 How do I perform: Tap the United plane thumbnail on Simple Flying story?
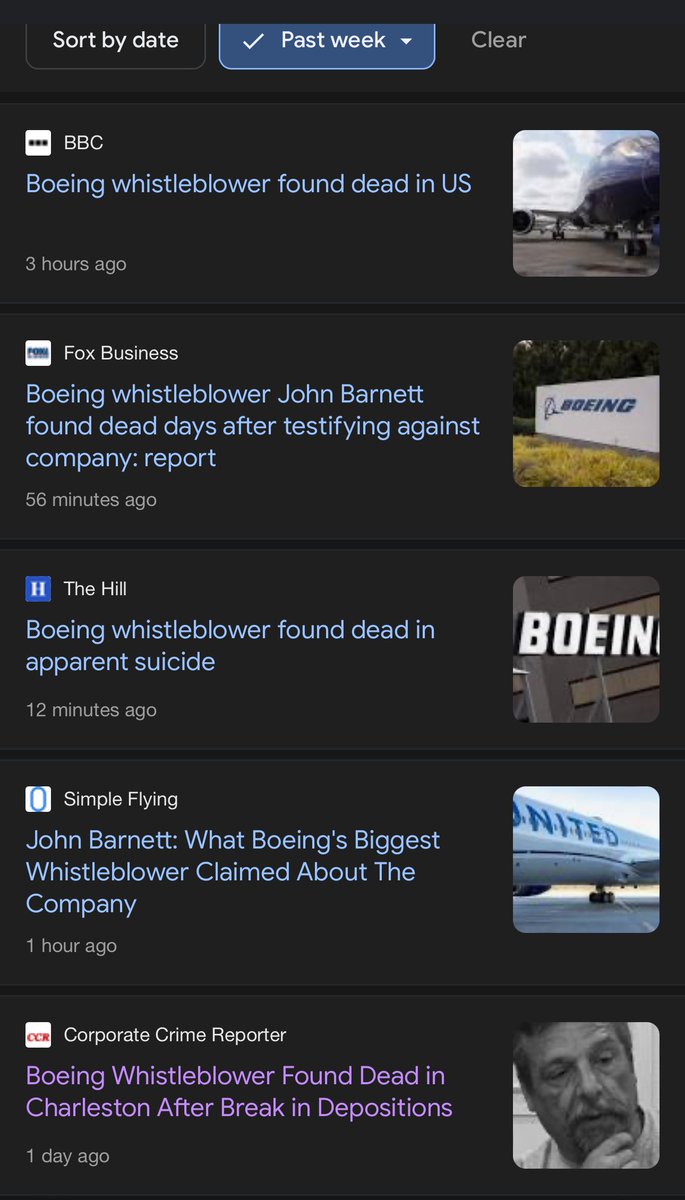tap(586, 860)
